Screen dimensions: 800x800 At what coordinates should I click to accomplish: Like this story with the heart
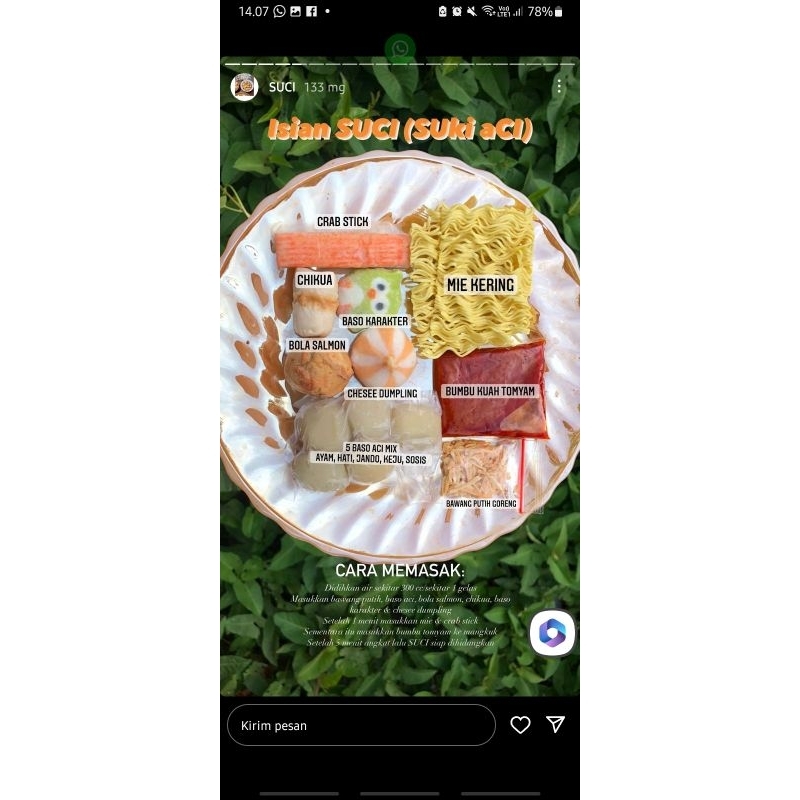520,725
